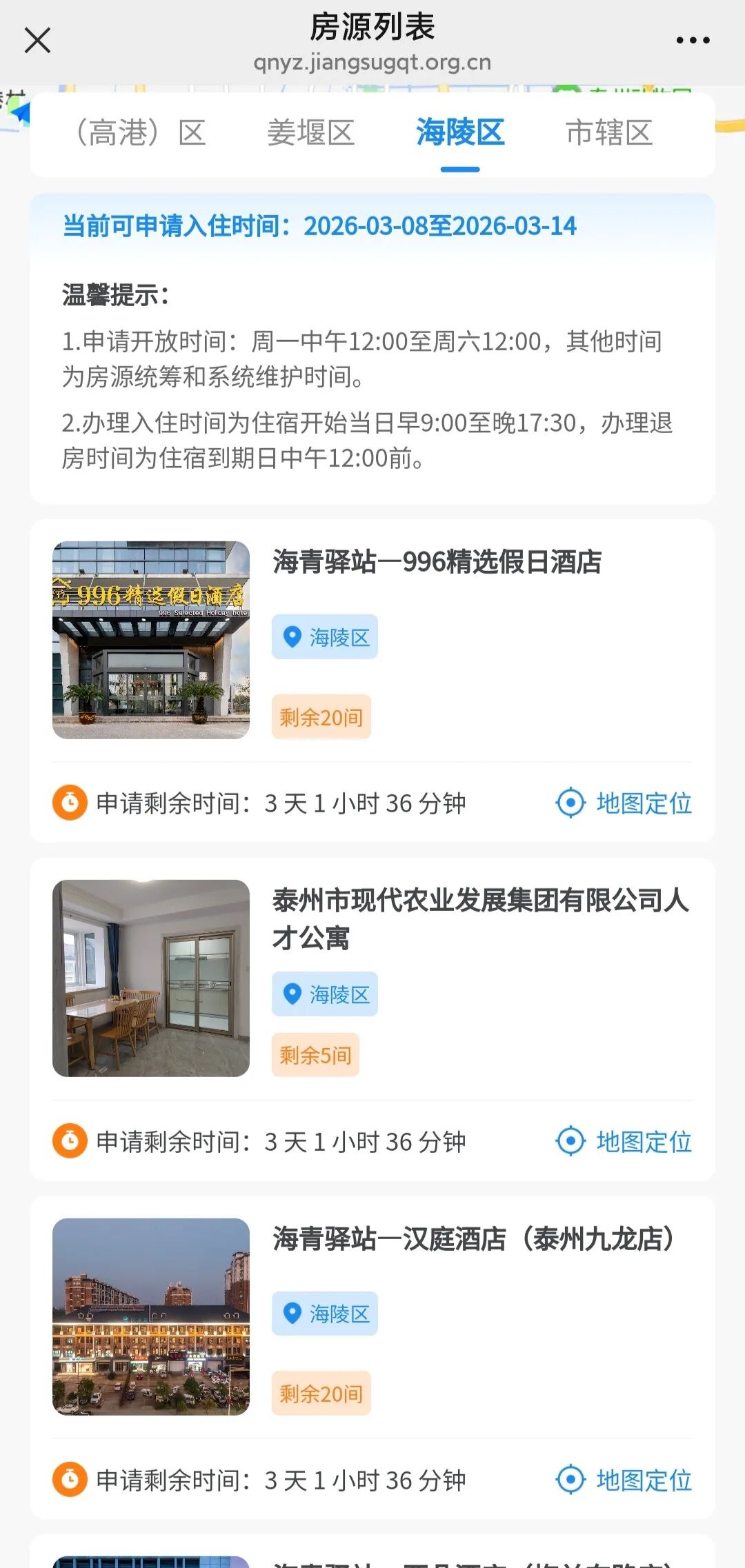Close the 房源列表 web page

click(37, 40)
